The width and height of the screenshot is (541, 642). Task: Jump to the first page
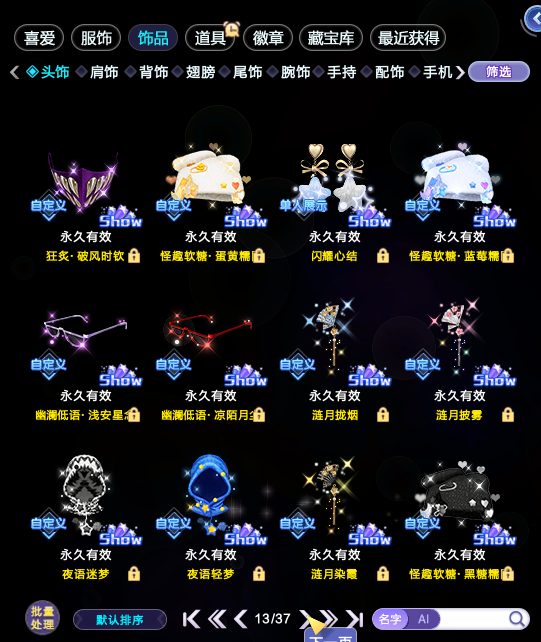191,619
